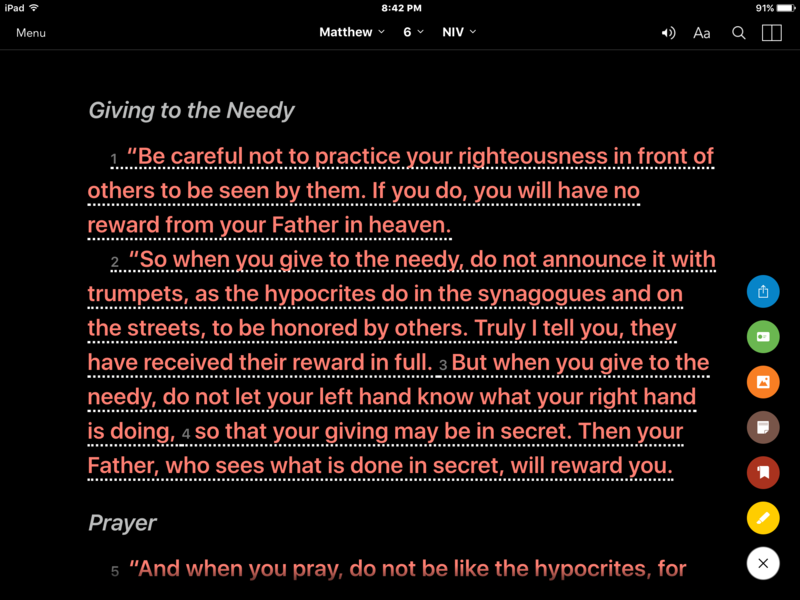Change the NIV translation
Viewport: 800px width, 600px height.
coord(459,32)
